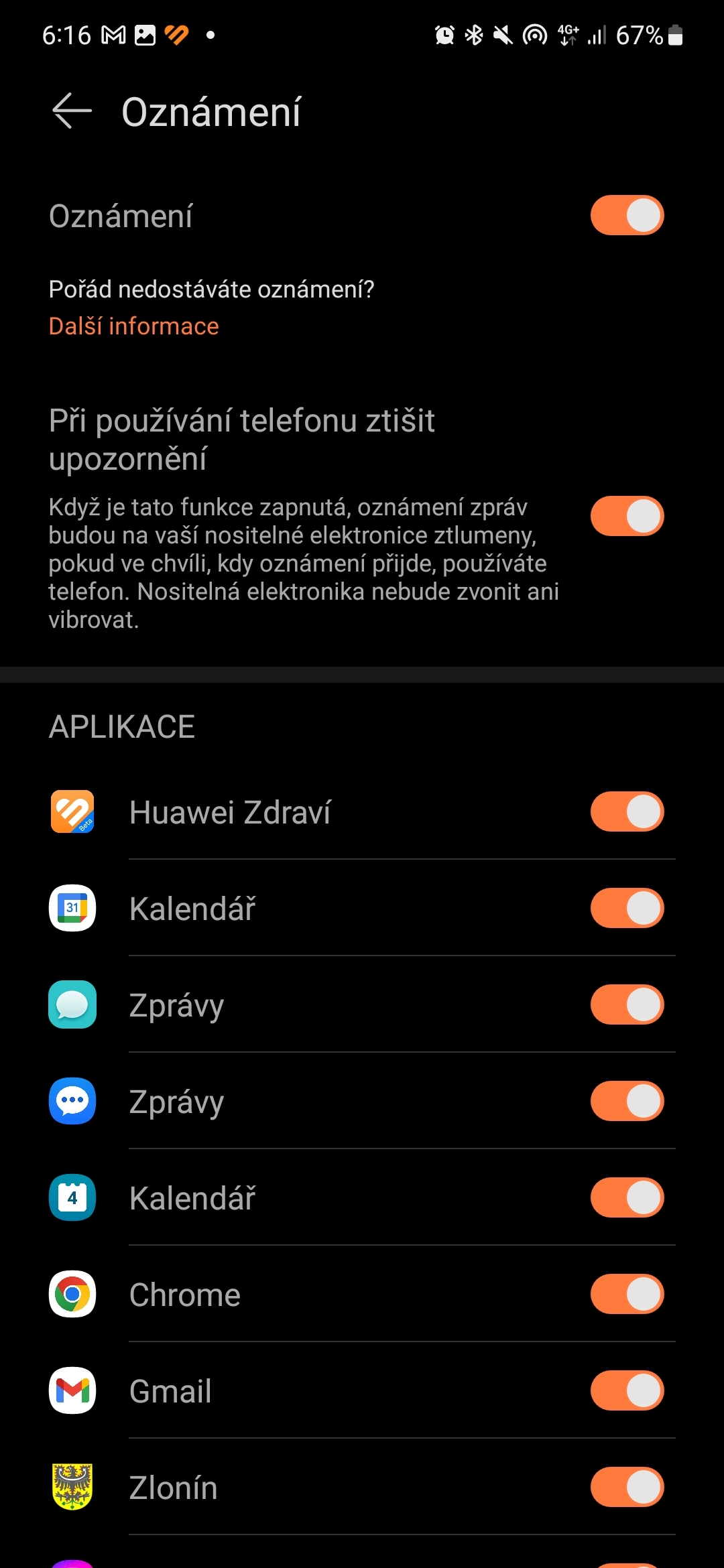The image size is (724, 1568).
Task: Disable the main Oznámení toggle
Action: coord(625,216)
